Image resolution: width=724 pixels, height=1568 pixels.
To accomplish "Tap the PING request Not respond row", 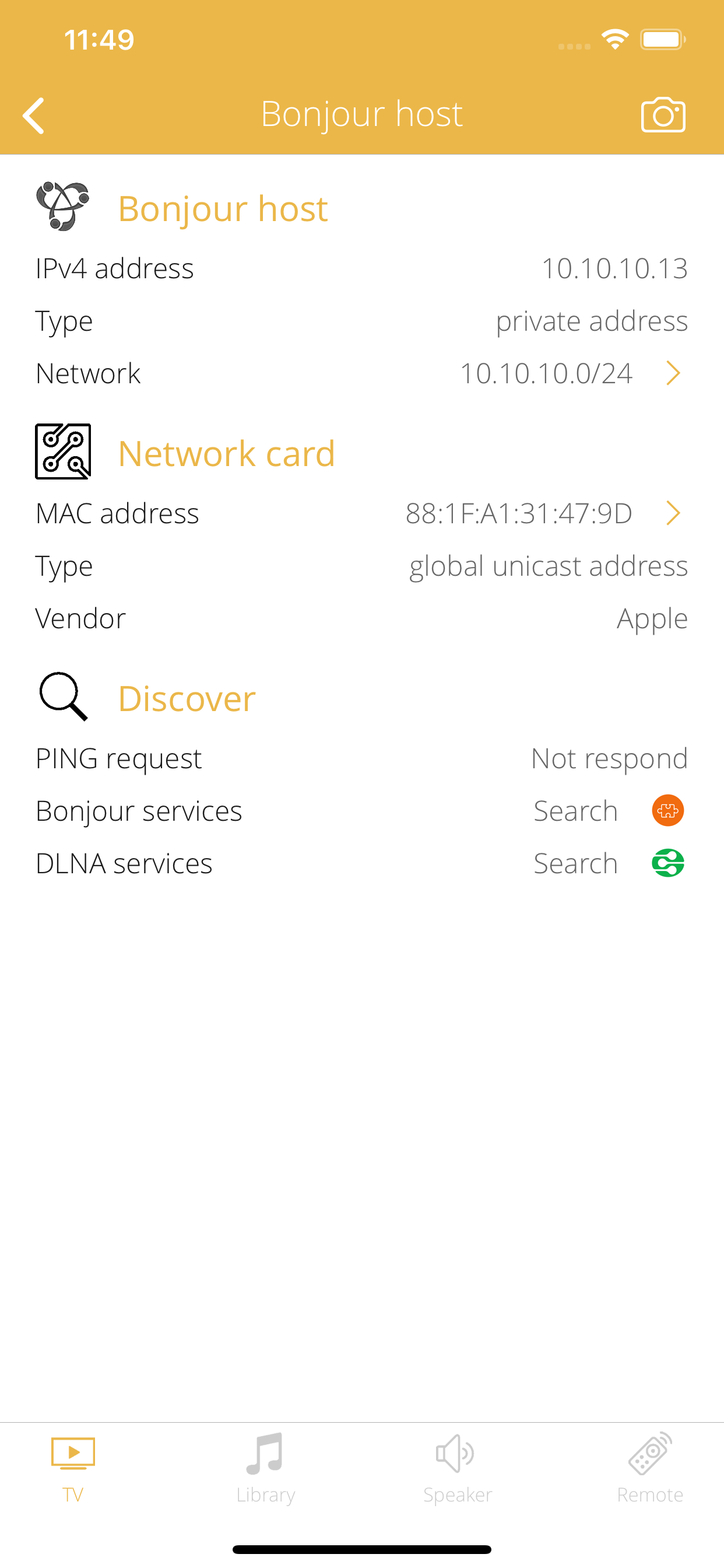I will (x=362, y=758).
